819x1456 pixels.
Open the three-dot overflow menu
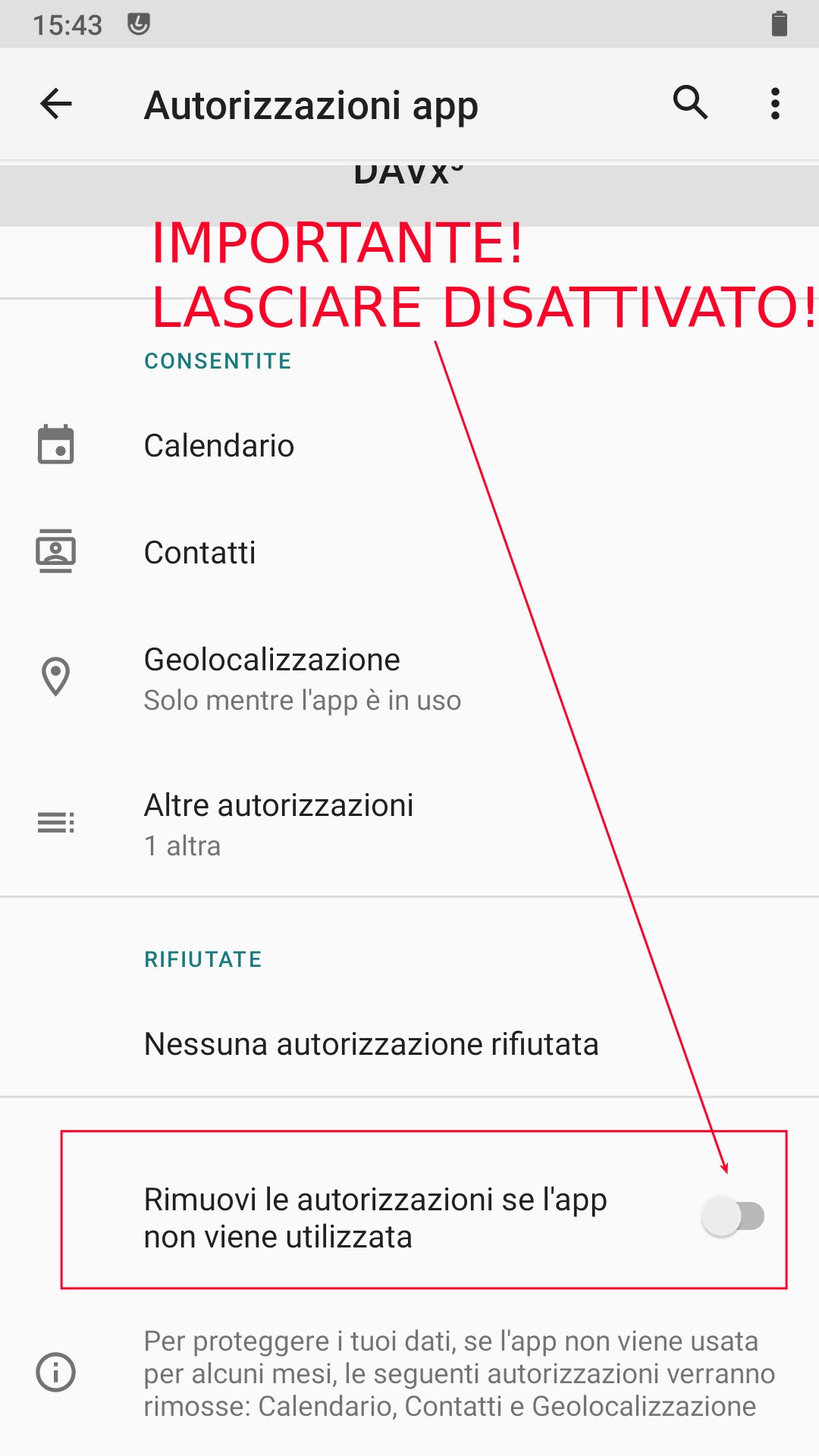pos(775,104)
